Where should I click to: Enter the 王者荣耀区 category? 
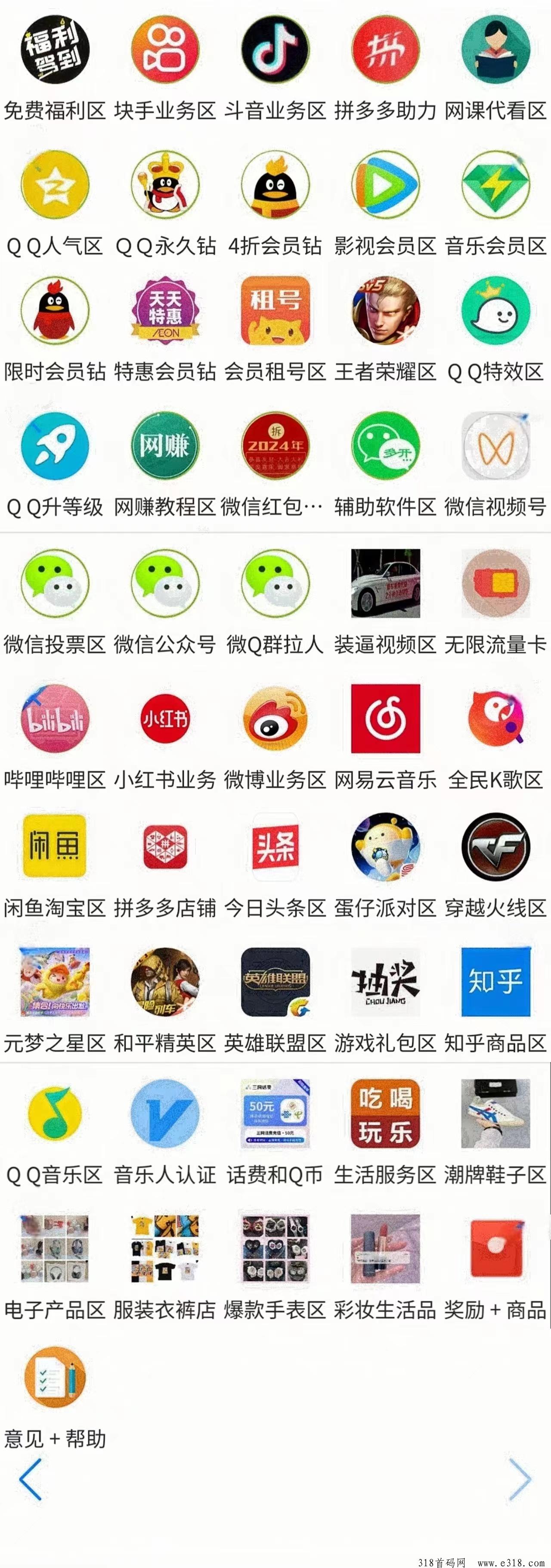[x=386, y=311]
